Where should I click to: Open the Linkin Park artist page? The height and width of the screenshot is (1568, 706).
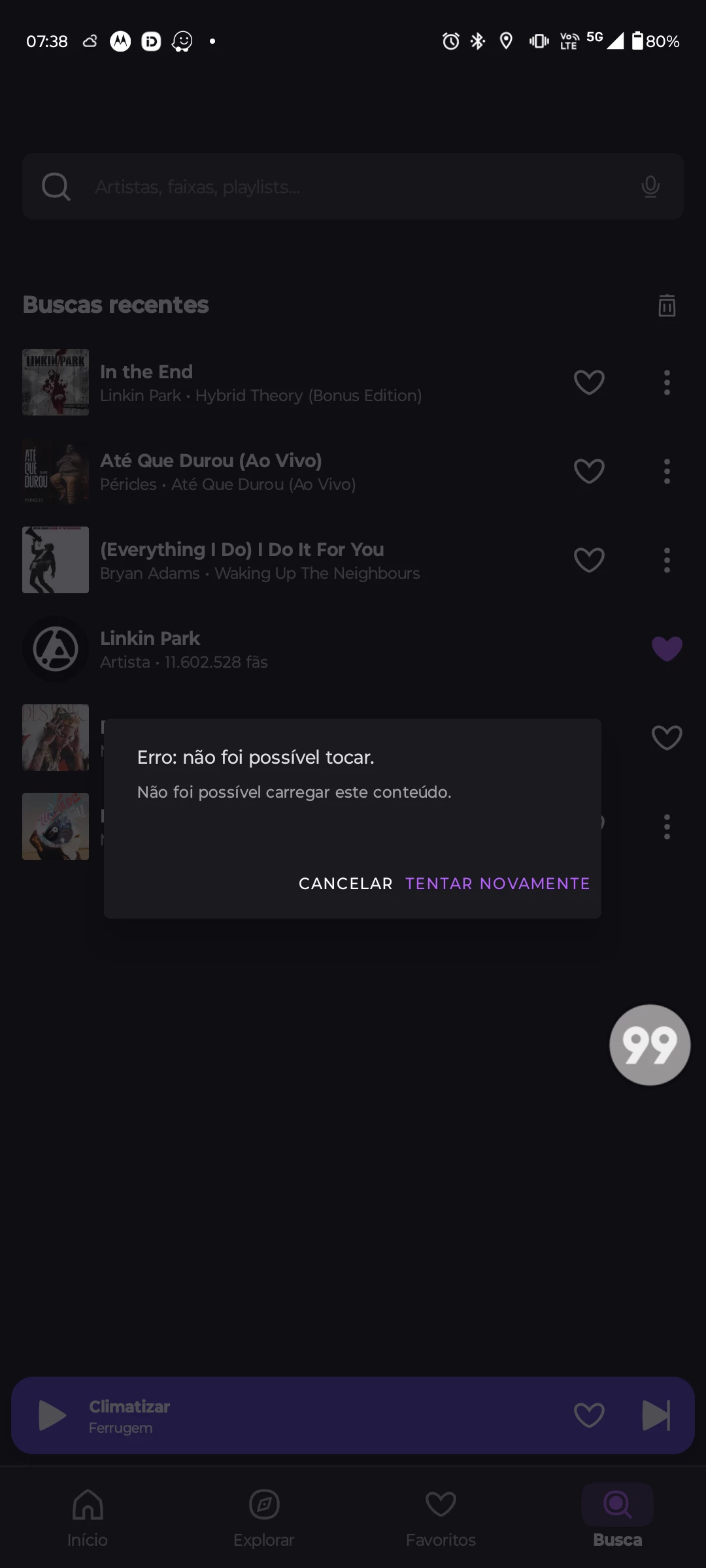(261, 649)
